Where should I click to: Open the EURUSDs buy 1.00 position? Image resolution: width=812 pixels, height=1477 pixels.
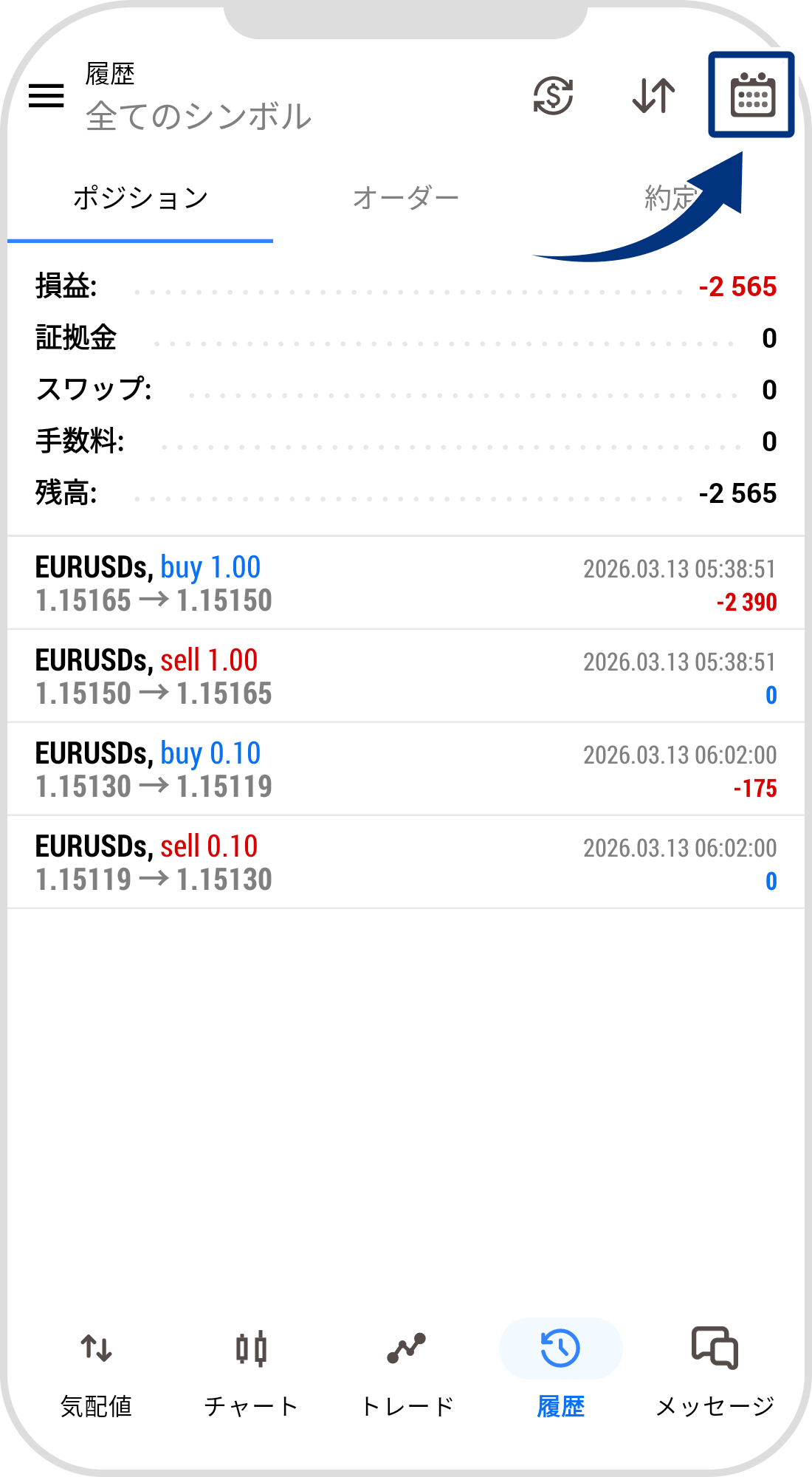(x=406, y=583)
